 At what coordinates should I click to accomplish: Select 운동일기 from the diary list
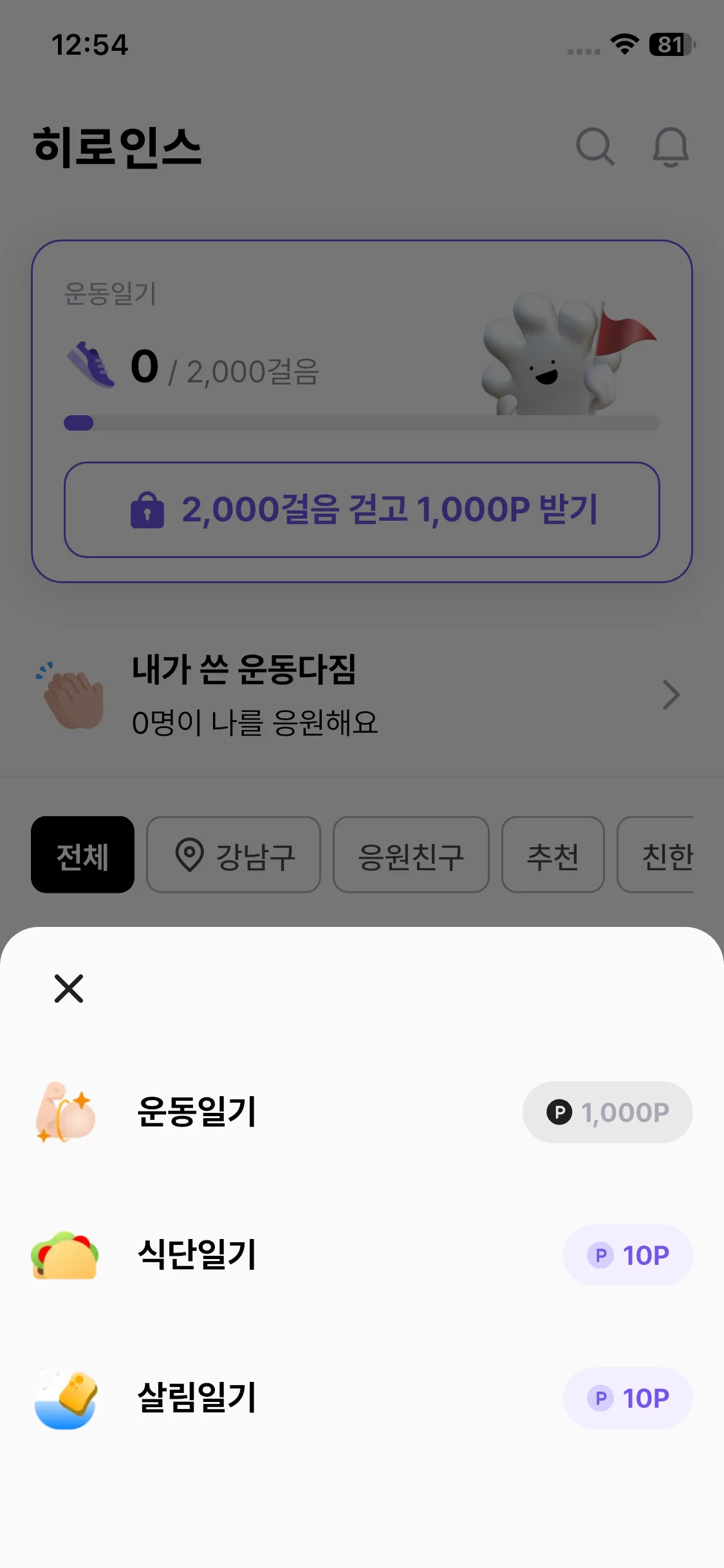tap(197, 1112)
